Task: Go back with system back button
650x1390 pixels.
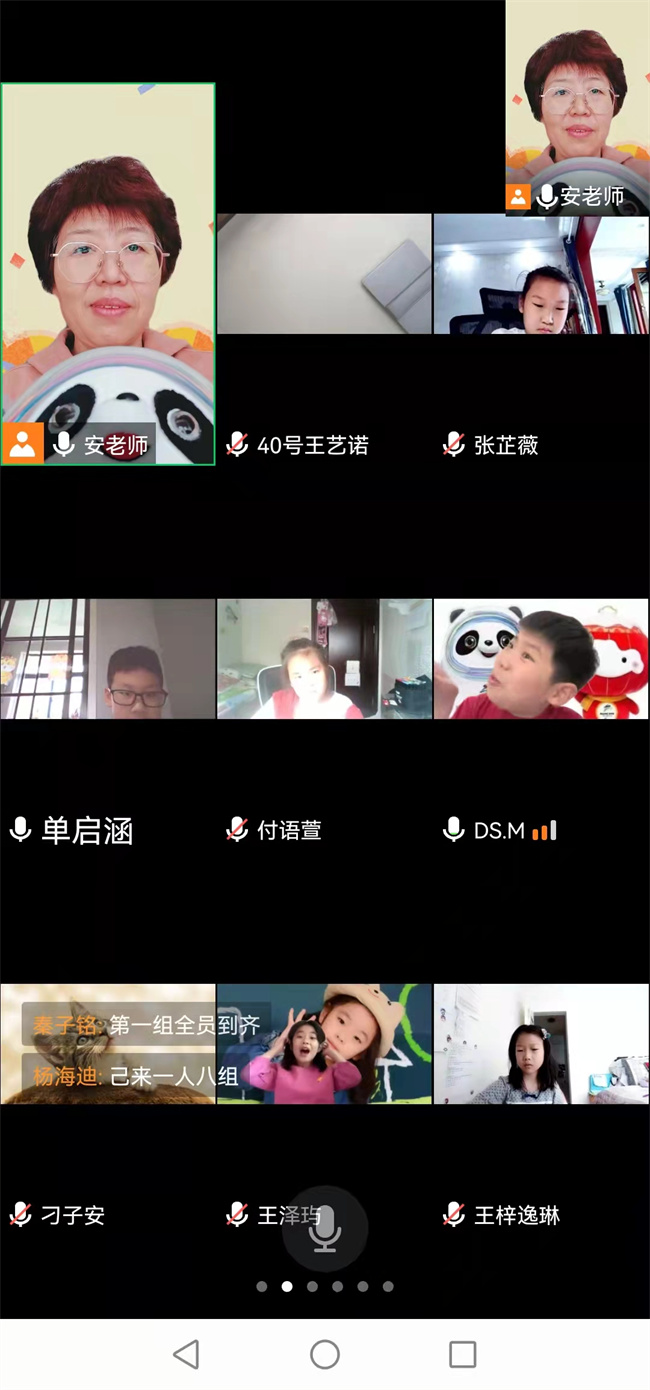Action: coord(186,1354)
